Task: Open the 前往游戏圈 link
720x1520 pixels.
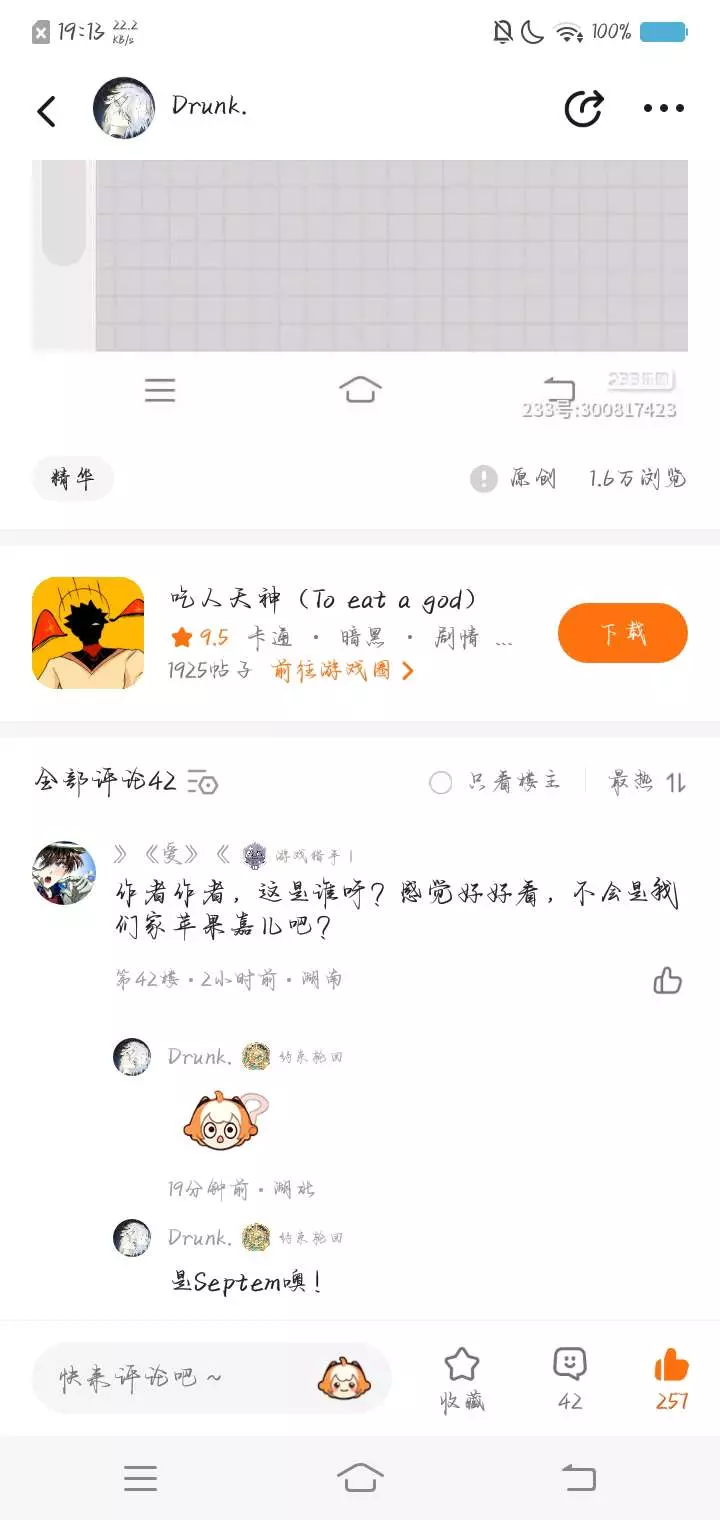Action: [x=341, y=671]
